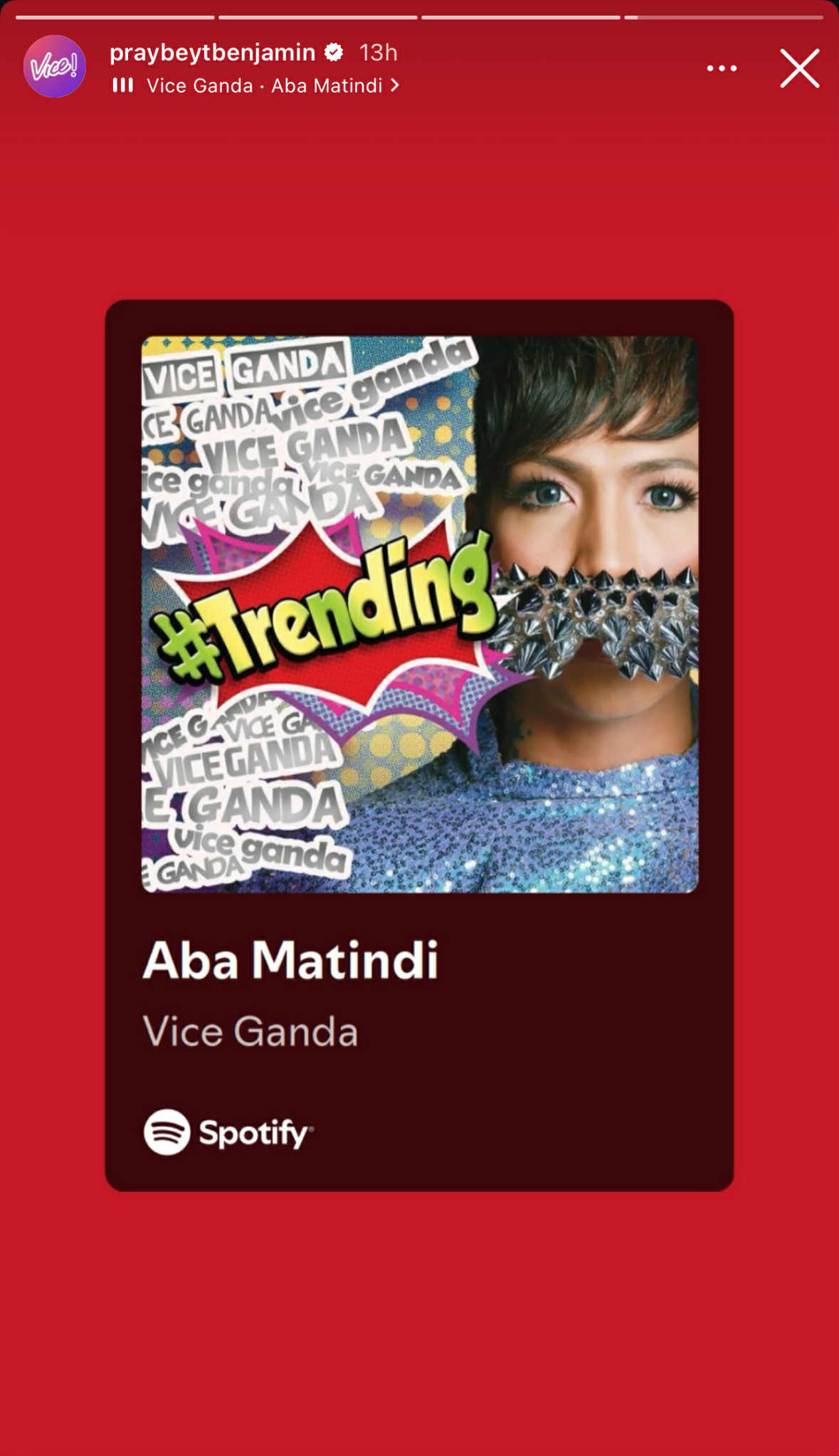
Task: Open the Vice Ganda · Aba Matindi music link
Action: coord(265,86)
